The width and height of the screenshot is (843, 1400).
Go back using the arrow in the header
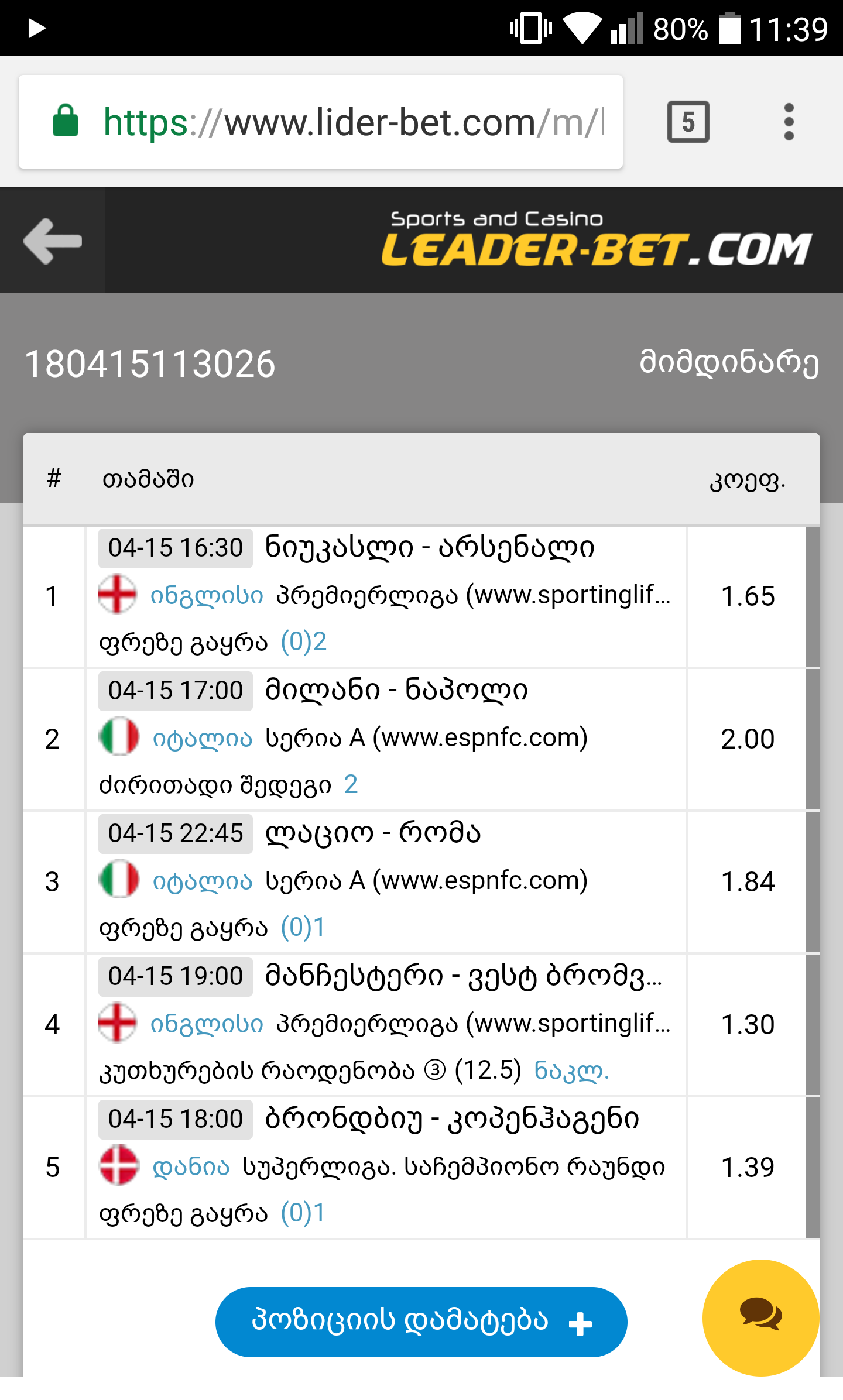[53, 241]
